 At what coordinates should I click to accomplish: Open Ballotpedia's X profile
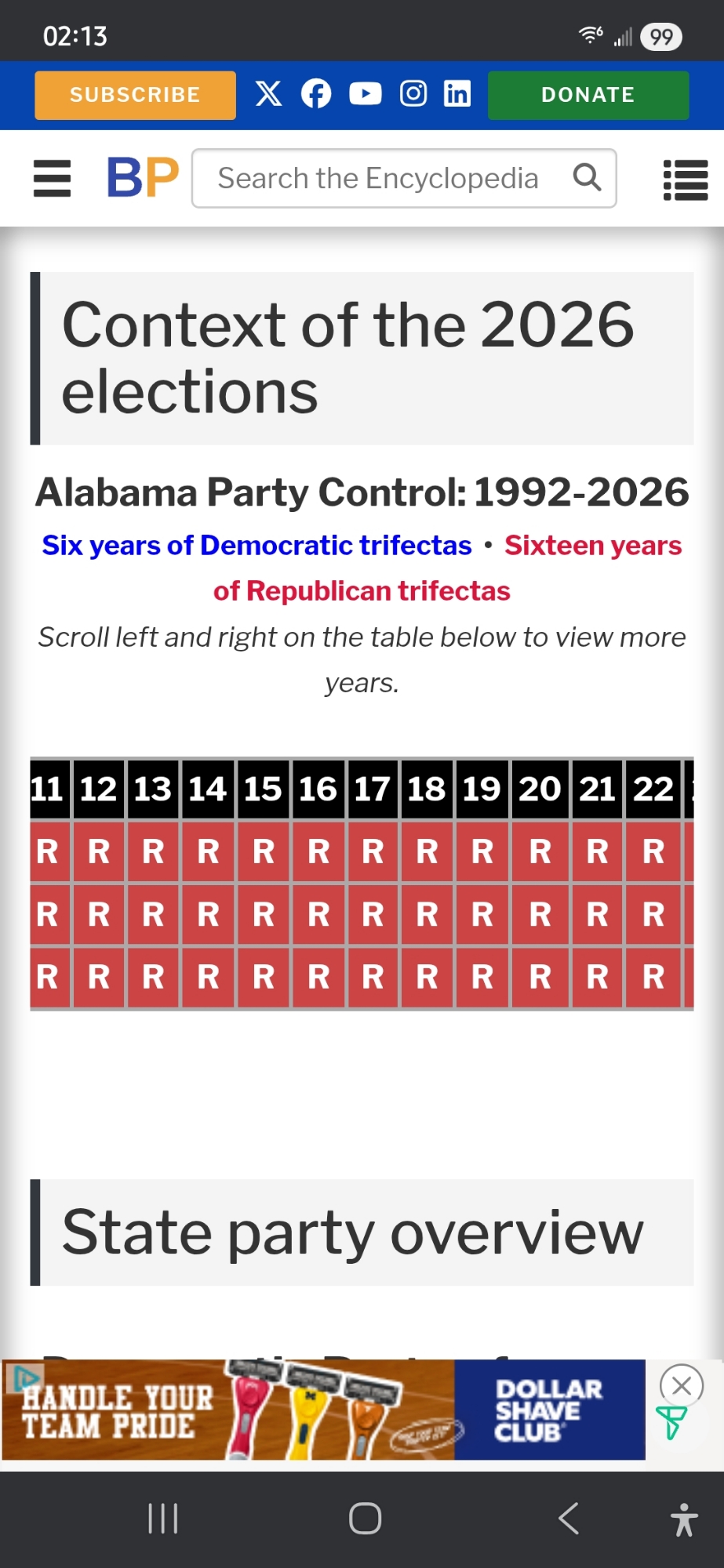click(x=268, y=94)
